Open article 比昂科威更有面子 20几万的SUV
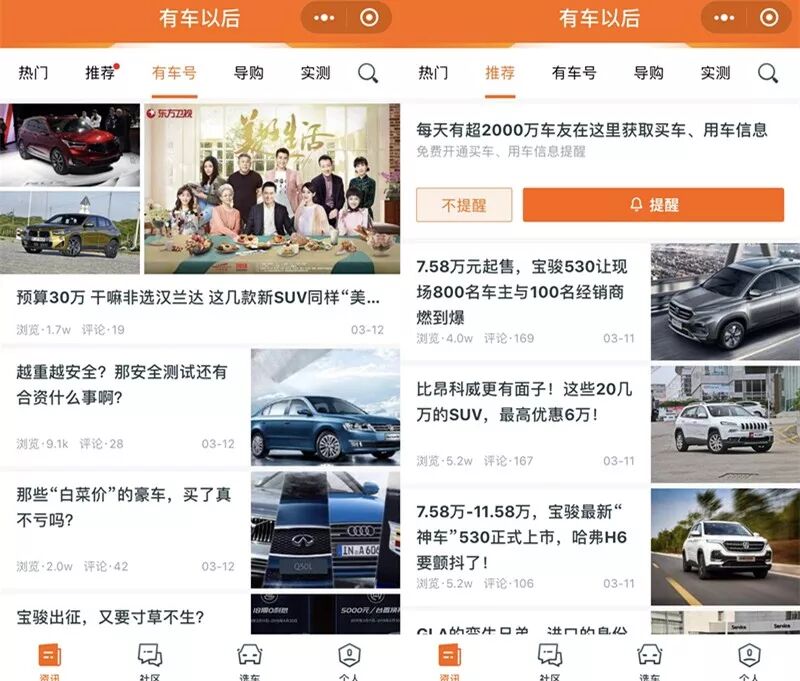This screenshot has height=681, width=800. tap(520, 400)
